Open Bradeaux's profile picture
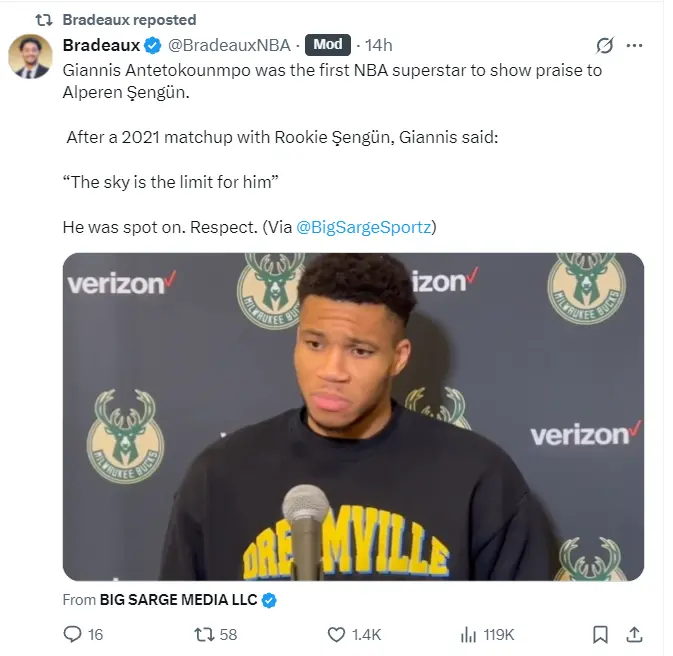The width and height of the screenshot is (673, 656). 29,55
